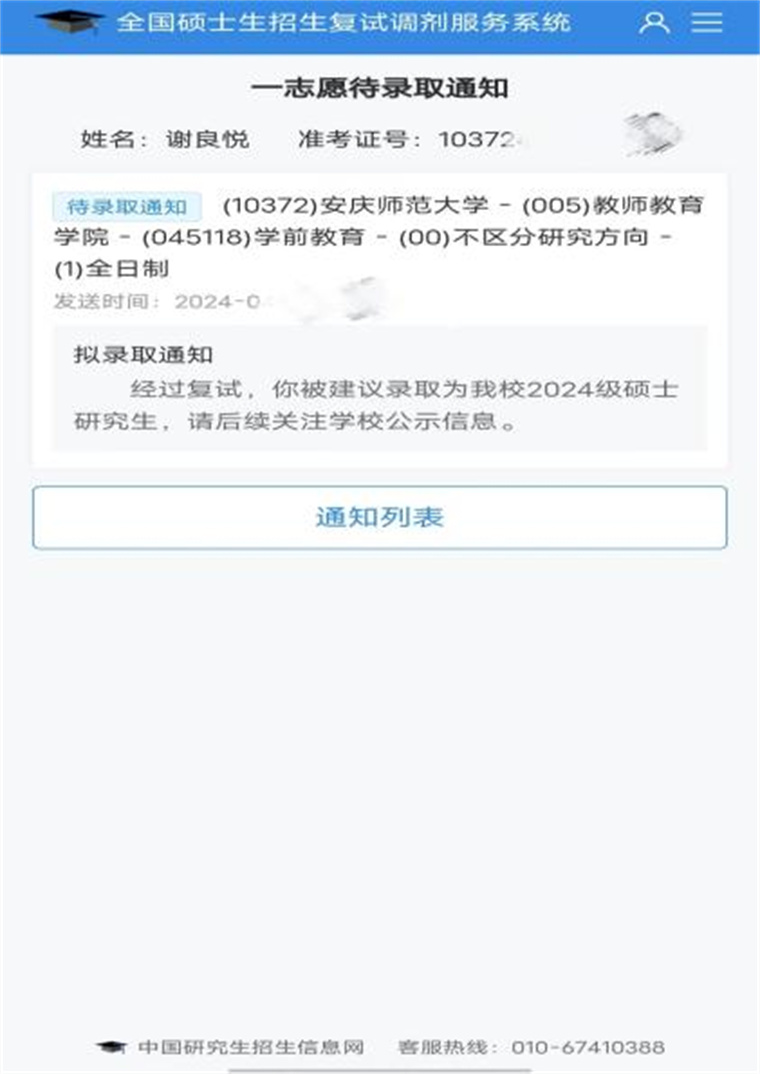Viewport: 760px width, 1074px height.
Task: Tap the 通知列表 button
Action: tap(379, 518)
